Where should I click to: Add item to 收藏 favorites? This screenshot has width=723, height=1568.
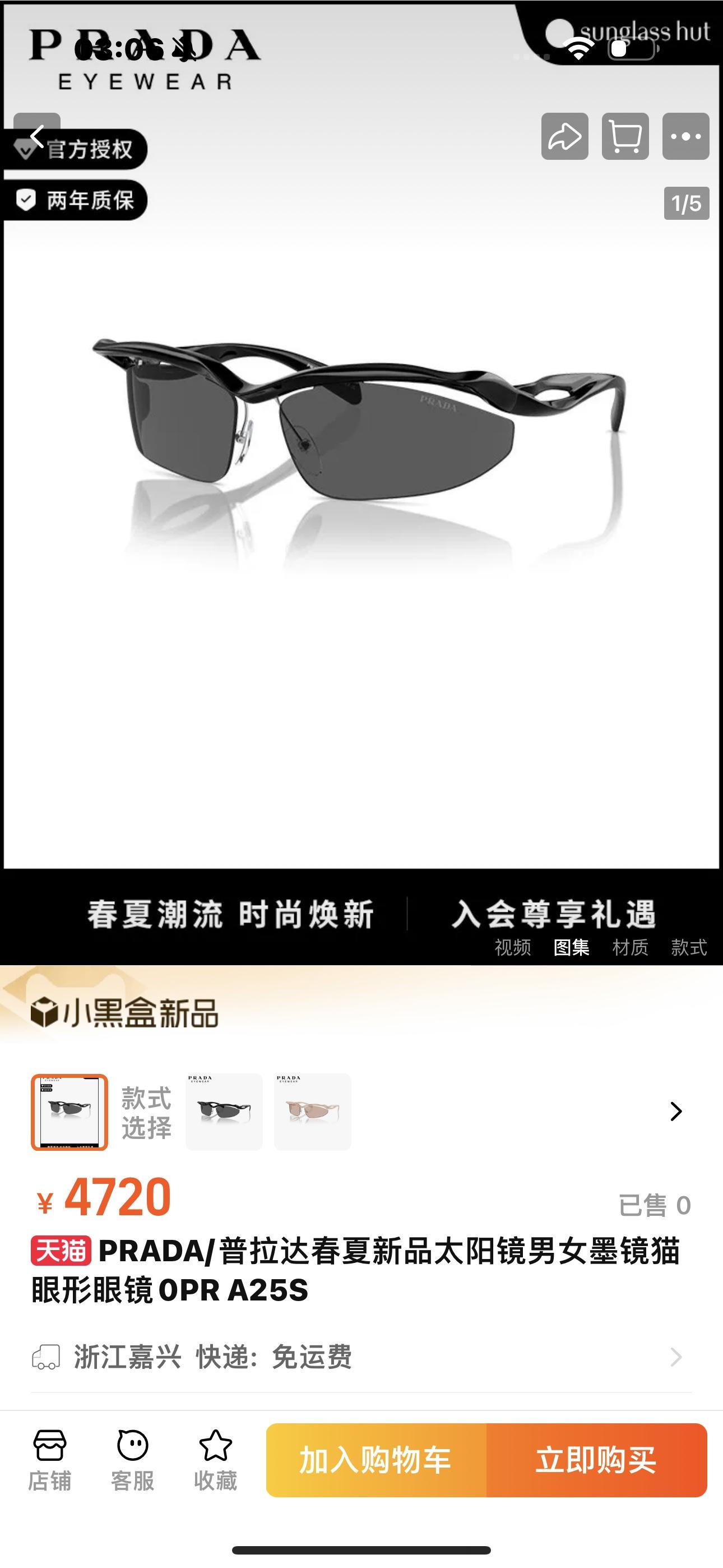(215, 1460)
